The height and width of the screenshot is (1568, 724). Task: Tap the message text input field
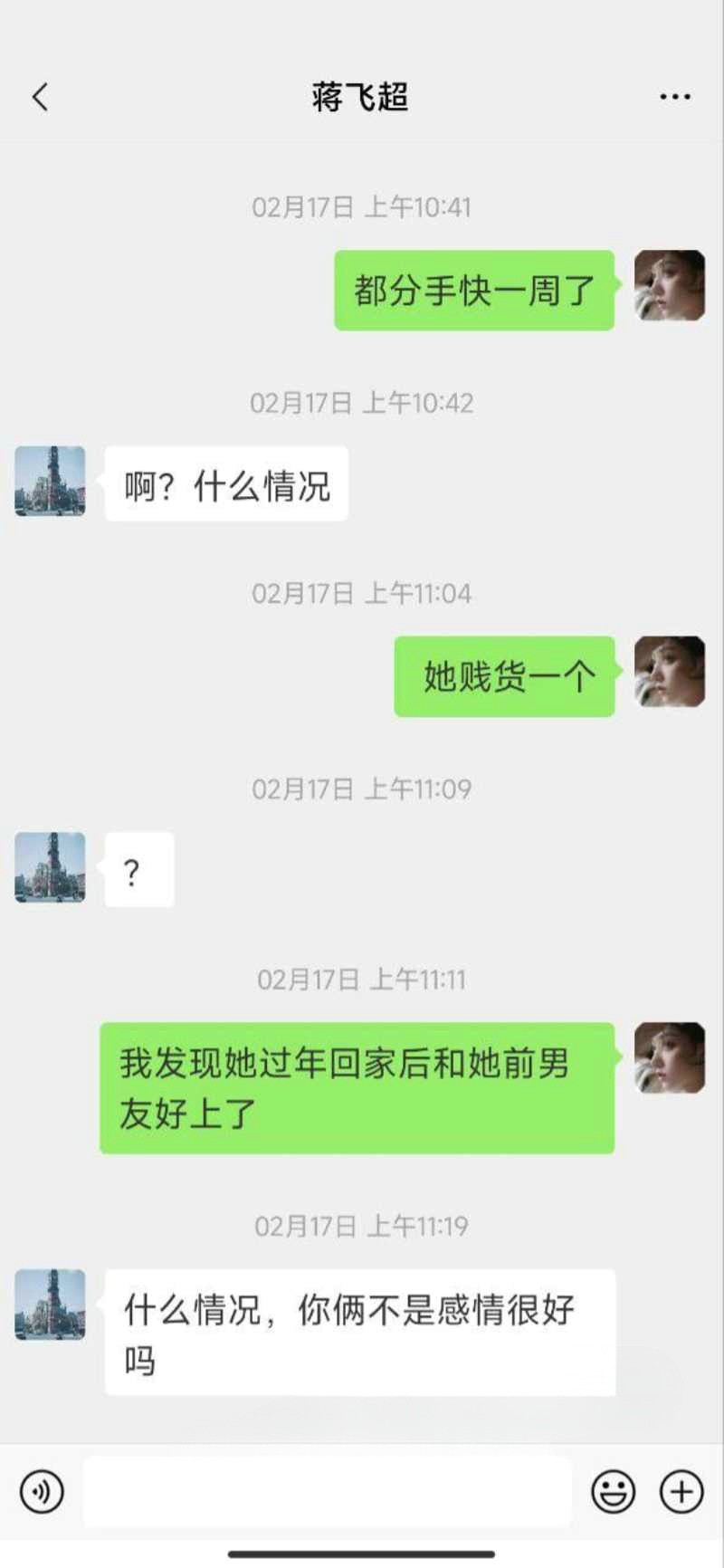pyautogui.click(x=328, y=1491)
